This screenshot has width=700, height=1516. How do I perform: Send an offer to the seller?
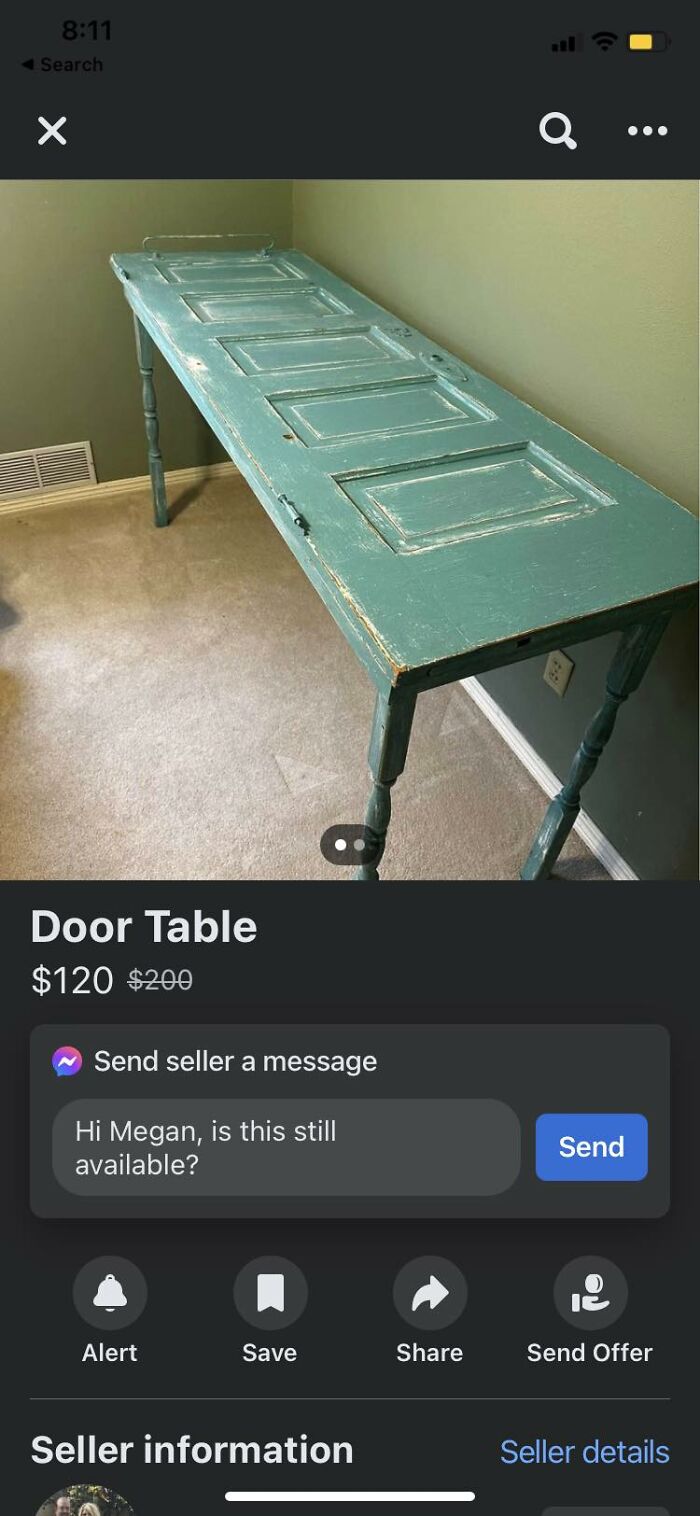590,1293
